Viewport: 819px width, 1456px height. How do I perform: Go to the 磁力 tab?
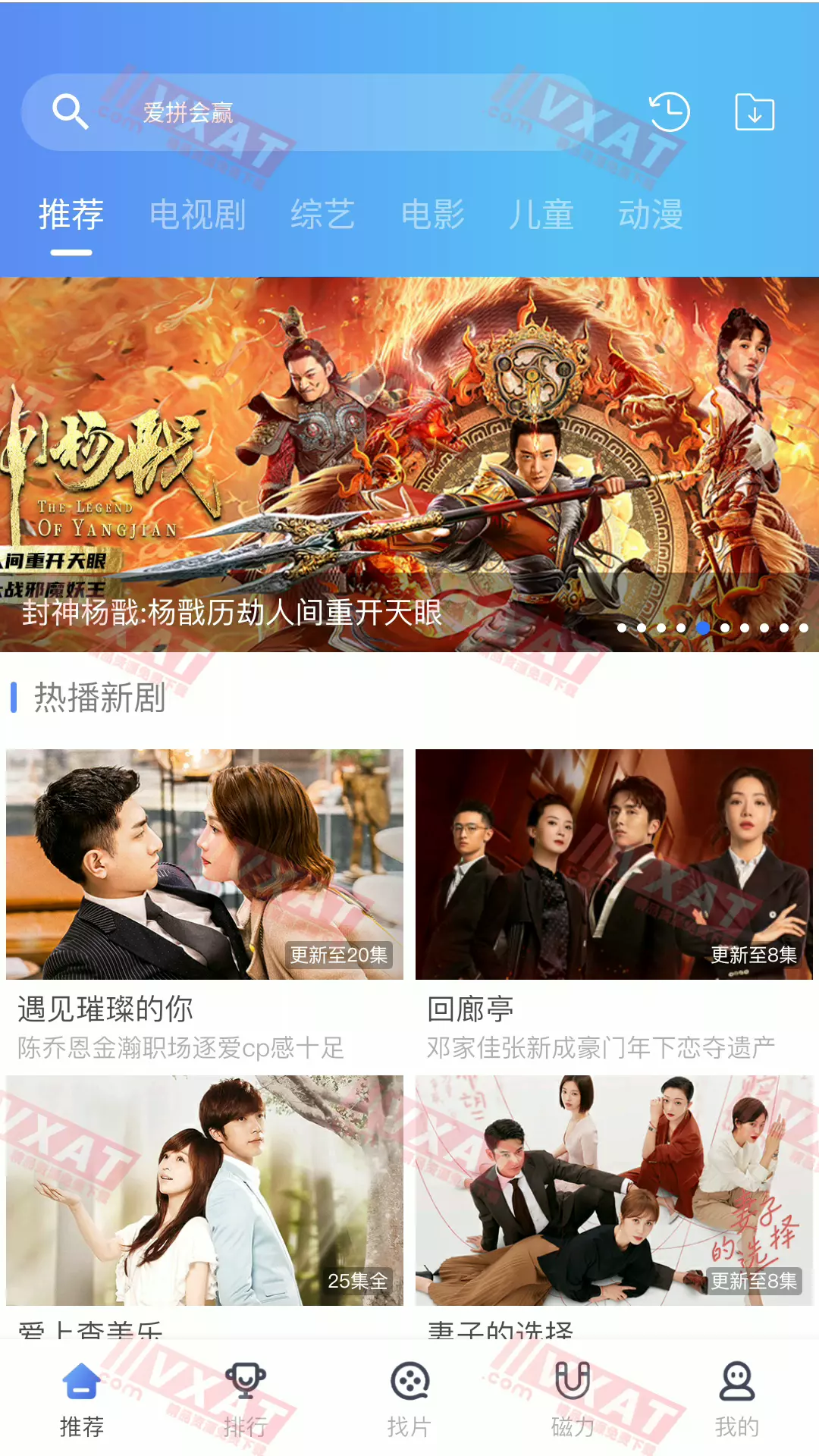coord(573,1399)
